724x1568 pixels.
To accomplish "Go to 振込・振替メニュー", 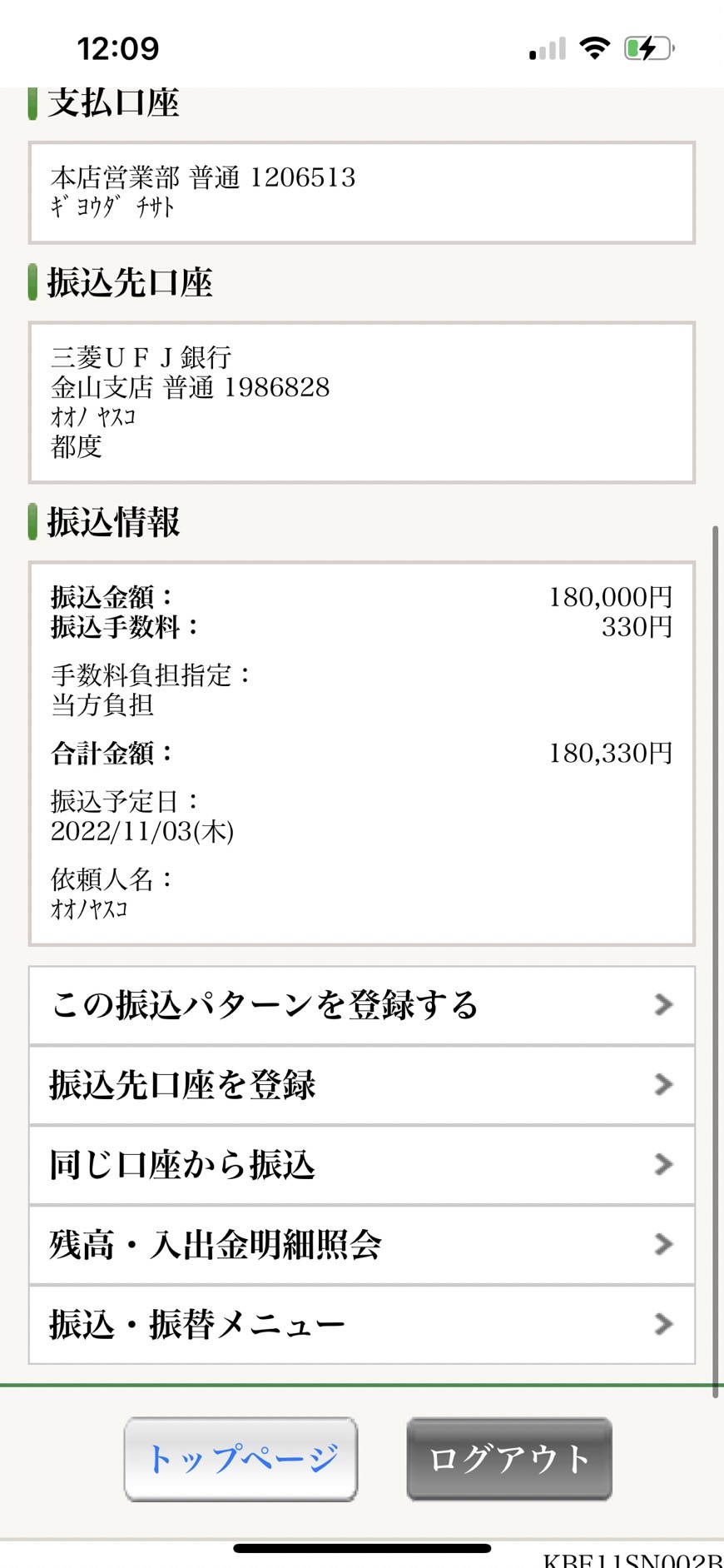I will click(362, 1325).
